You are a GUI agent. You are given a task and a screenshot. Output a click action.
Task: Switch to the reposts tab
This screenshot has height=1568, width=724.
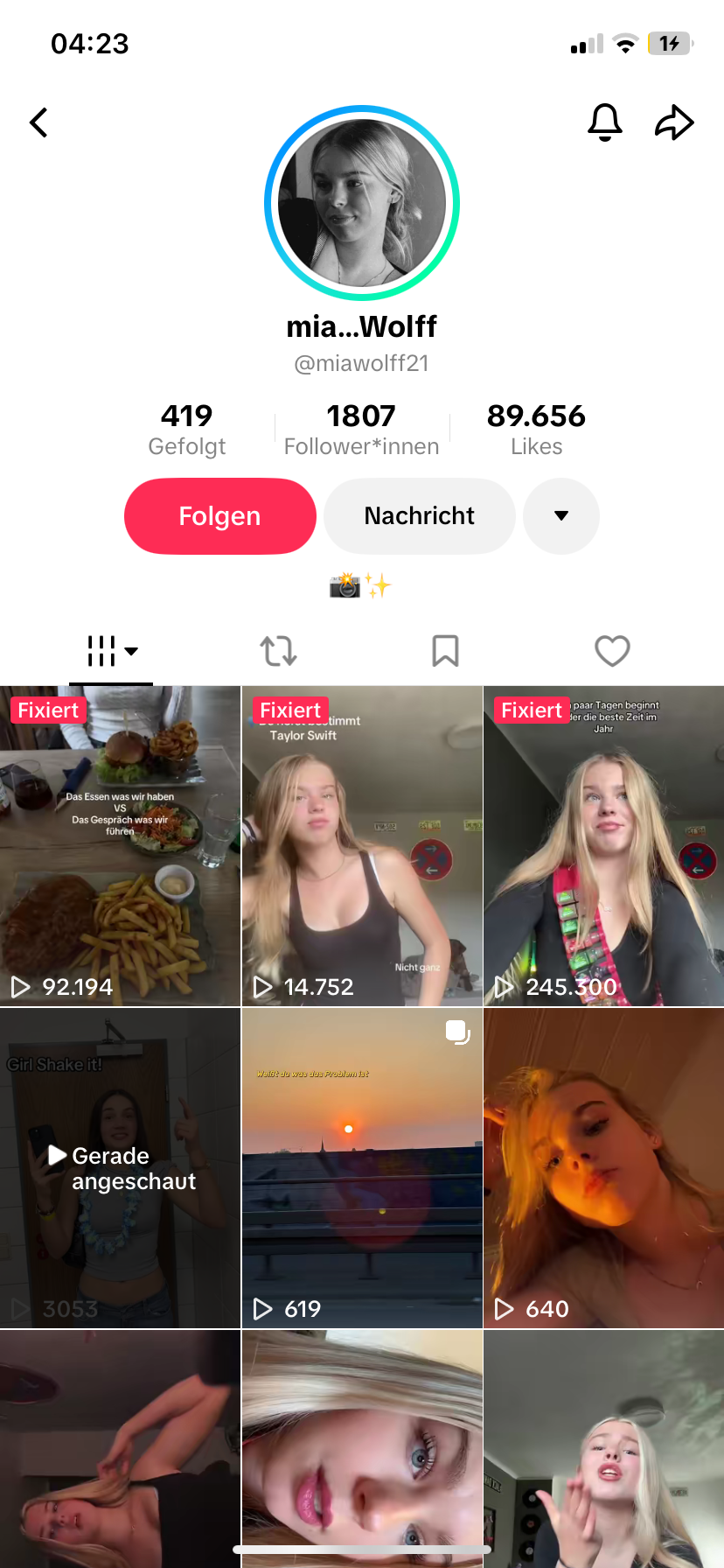[278, 651]
